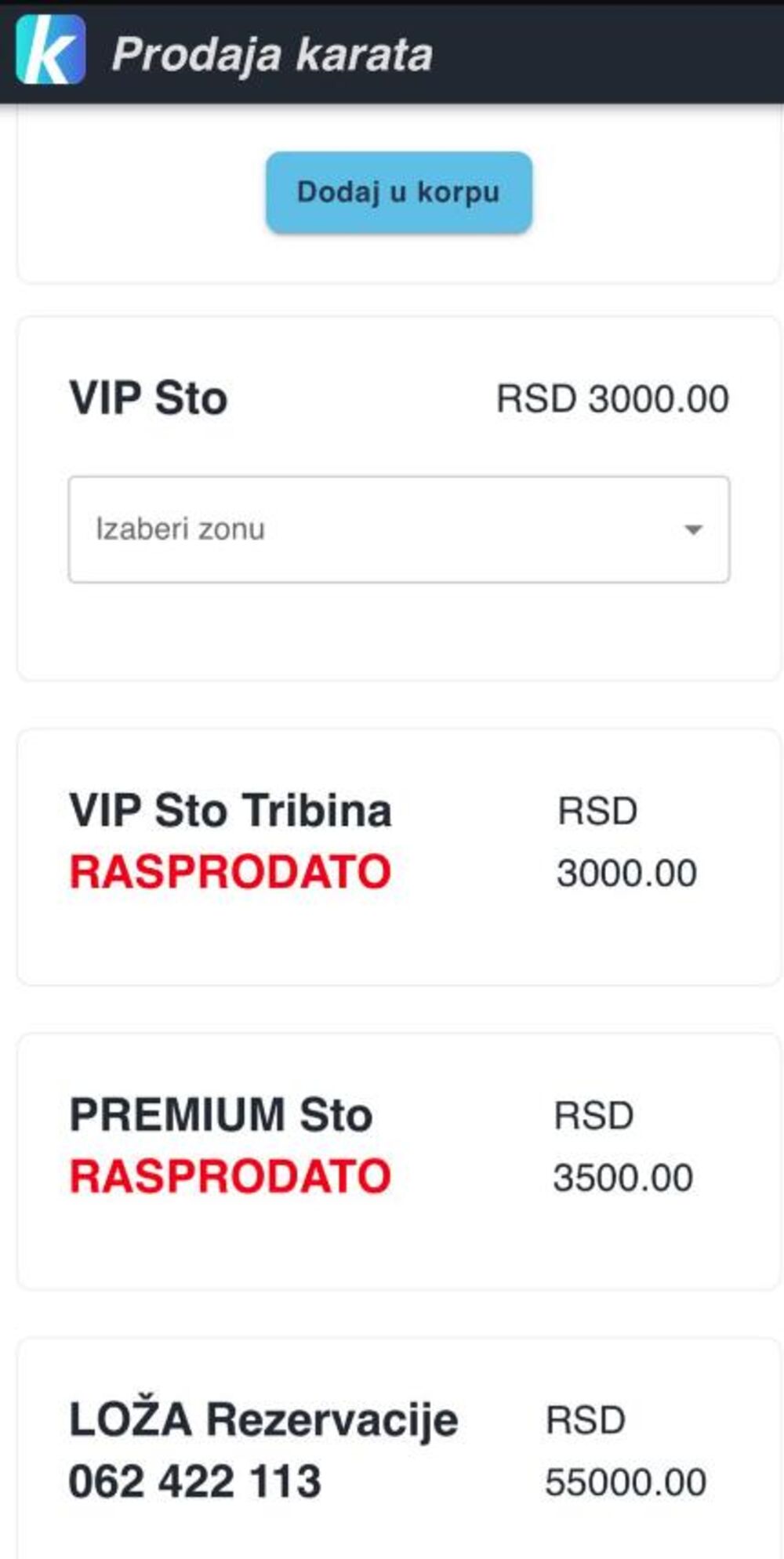Click the RASPRODATO label on VIP Sto Tribina
Viewport: 784px width, 1559px height.
tap(231, 869)
